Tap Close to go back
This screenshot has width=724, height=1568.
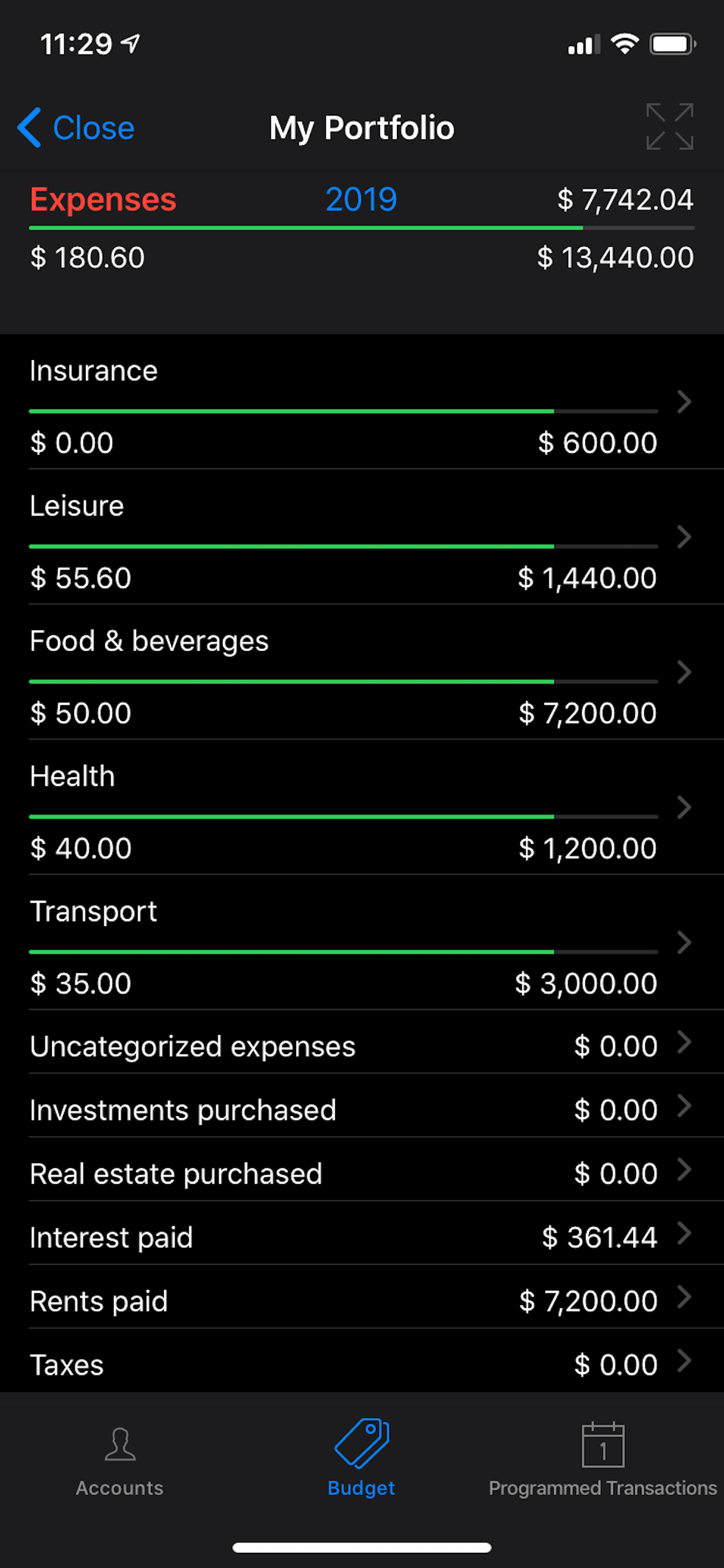coord(77,128)
